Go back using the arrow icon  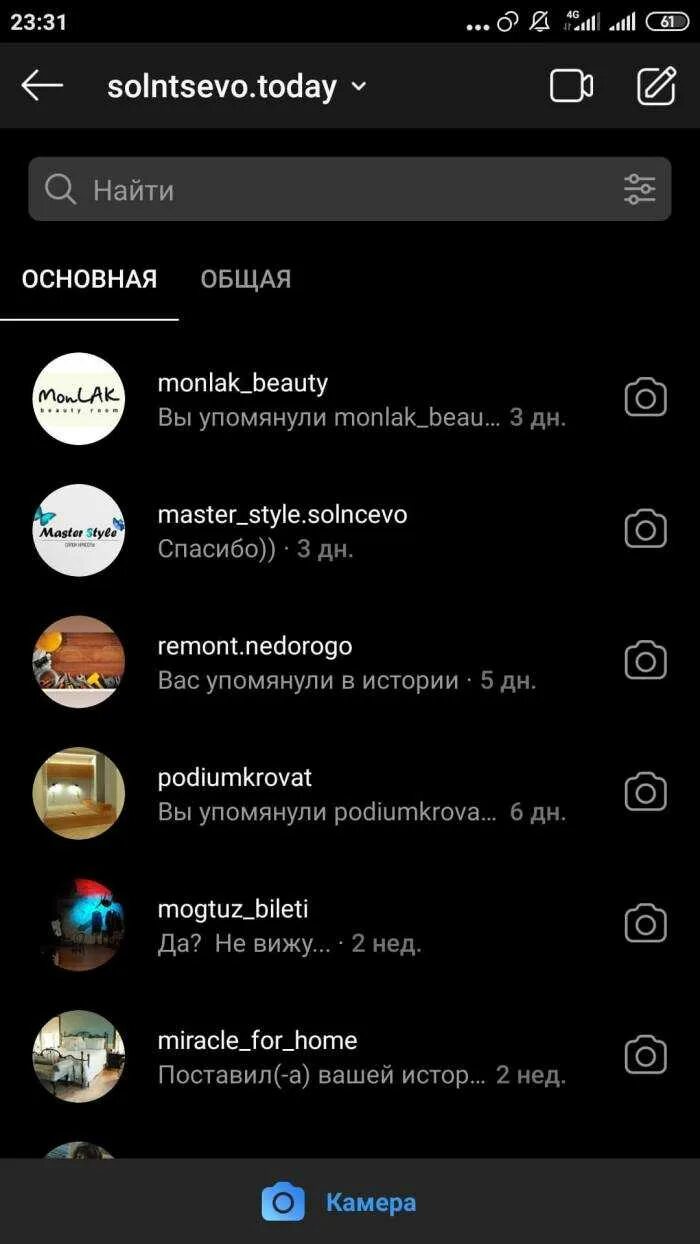(x=42, y=86)
